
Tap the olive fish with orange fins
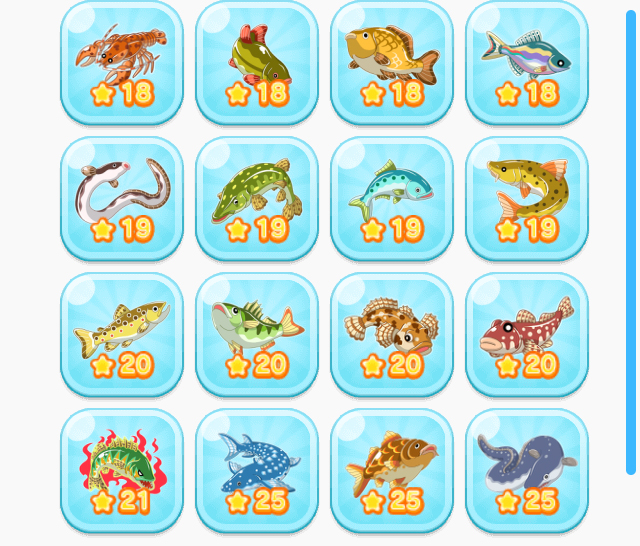(526, 199)
